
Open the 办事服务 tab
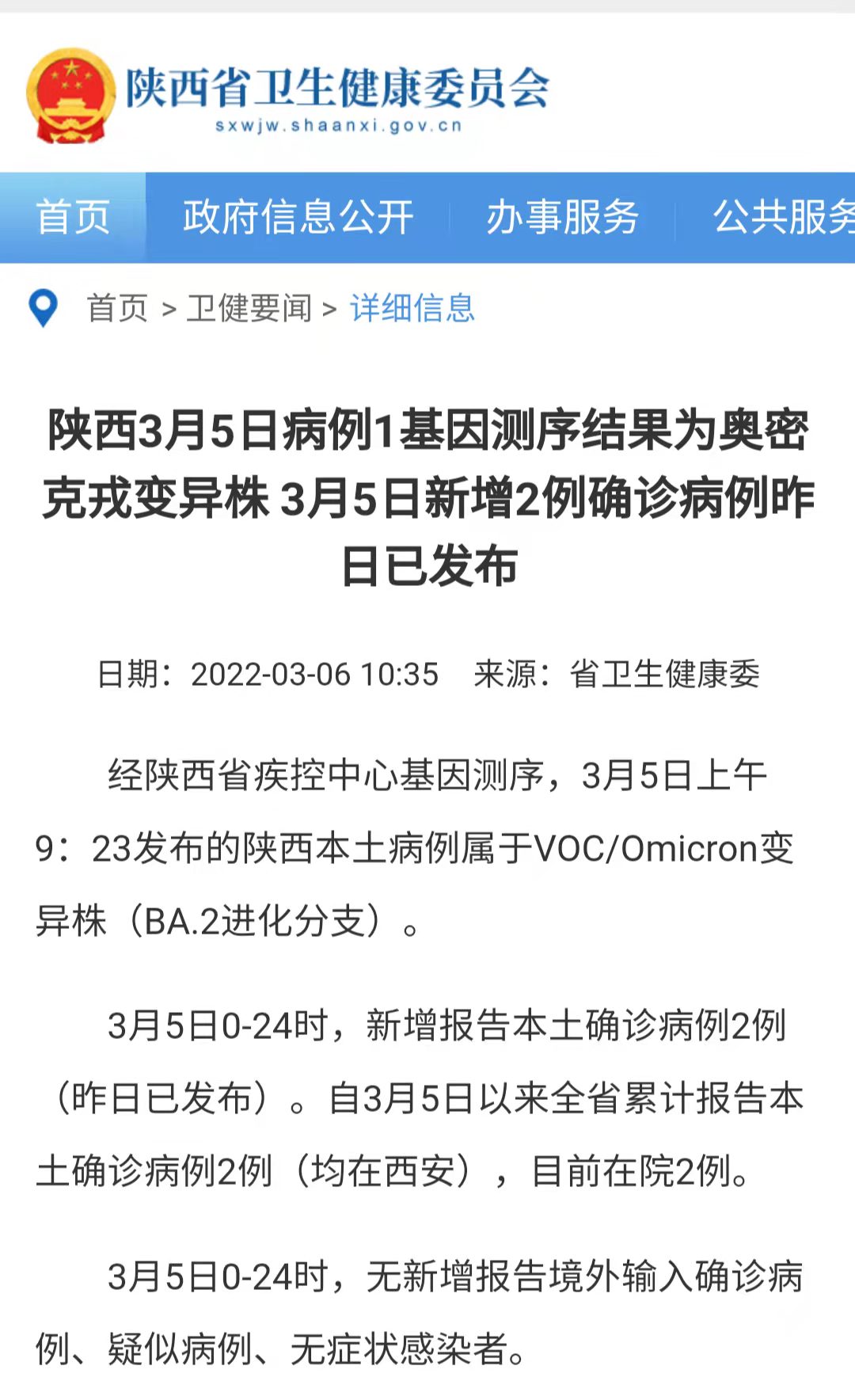(562, 217)
